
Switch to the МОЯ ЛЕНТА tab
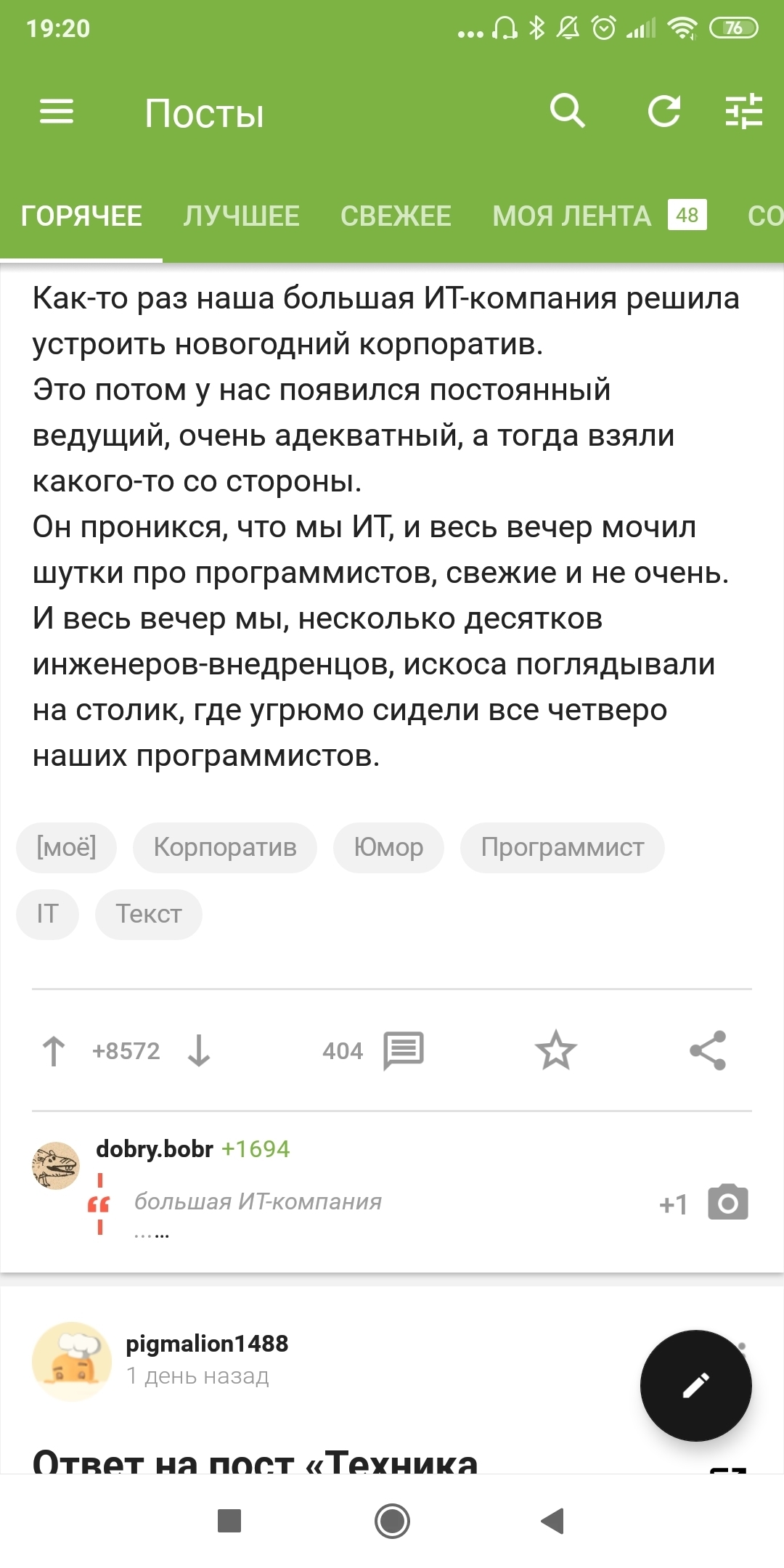(572, 216)
